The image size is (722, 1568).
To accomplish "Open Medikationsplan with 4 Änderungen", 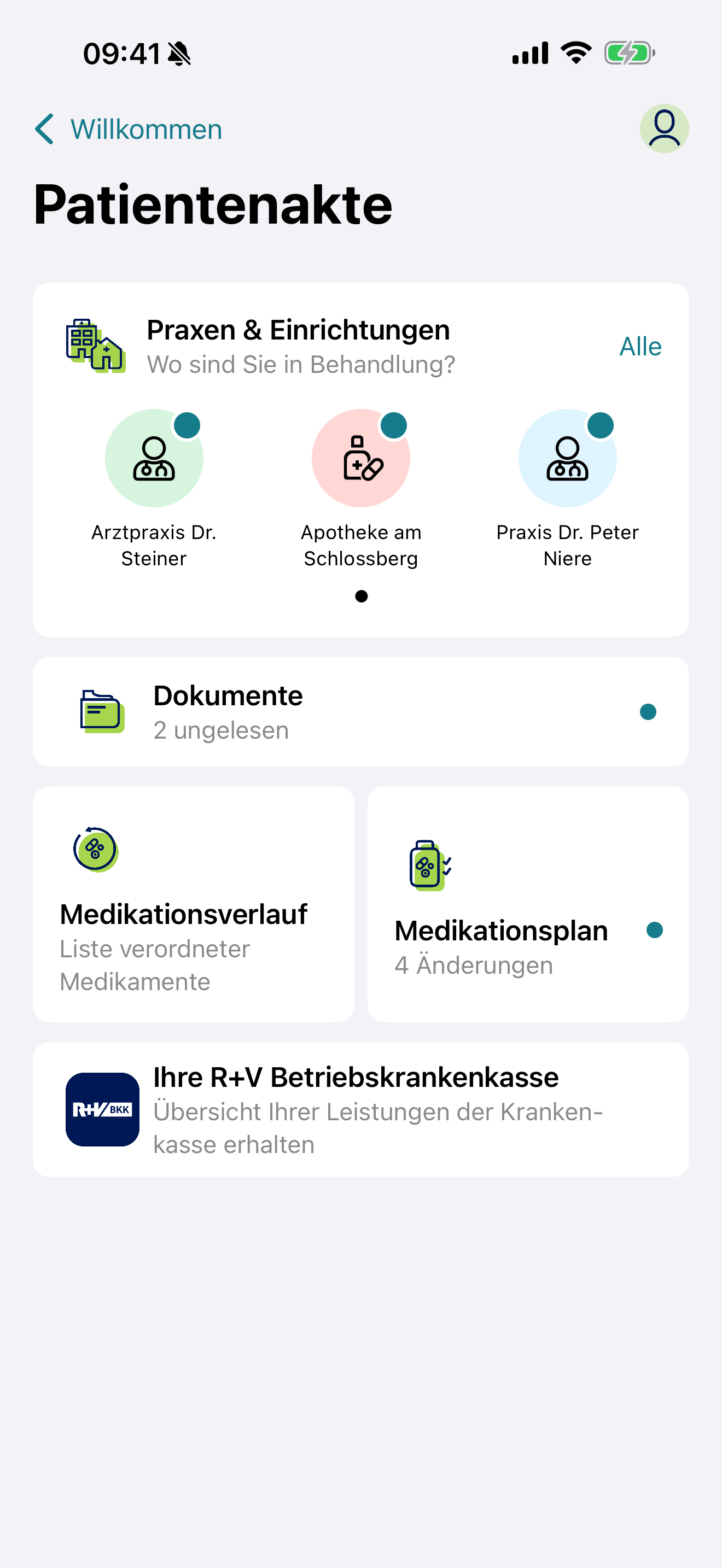I will (x=528, y=904).
